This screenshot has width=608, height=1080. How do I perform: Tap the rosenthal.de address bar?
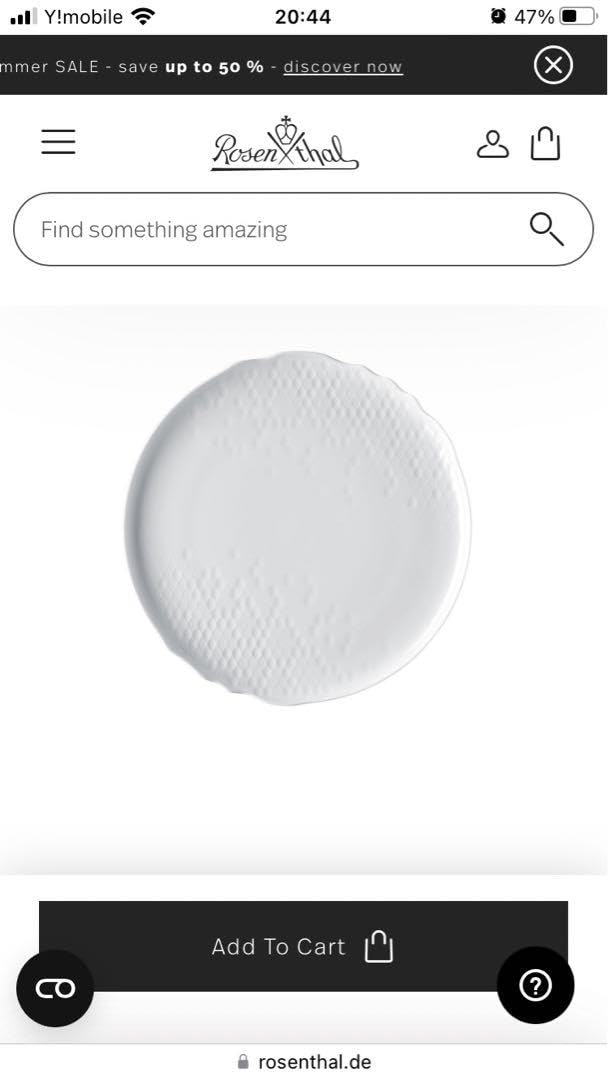tap(304, 1062)
